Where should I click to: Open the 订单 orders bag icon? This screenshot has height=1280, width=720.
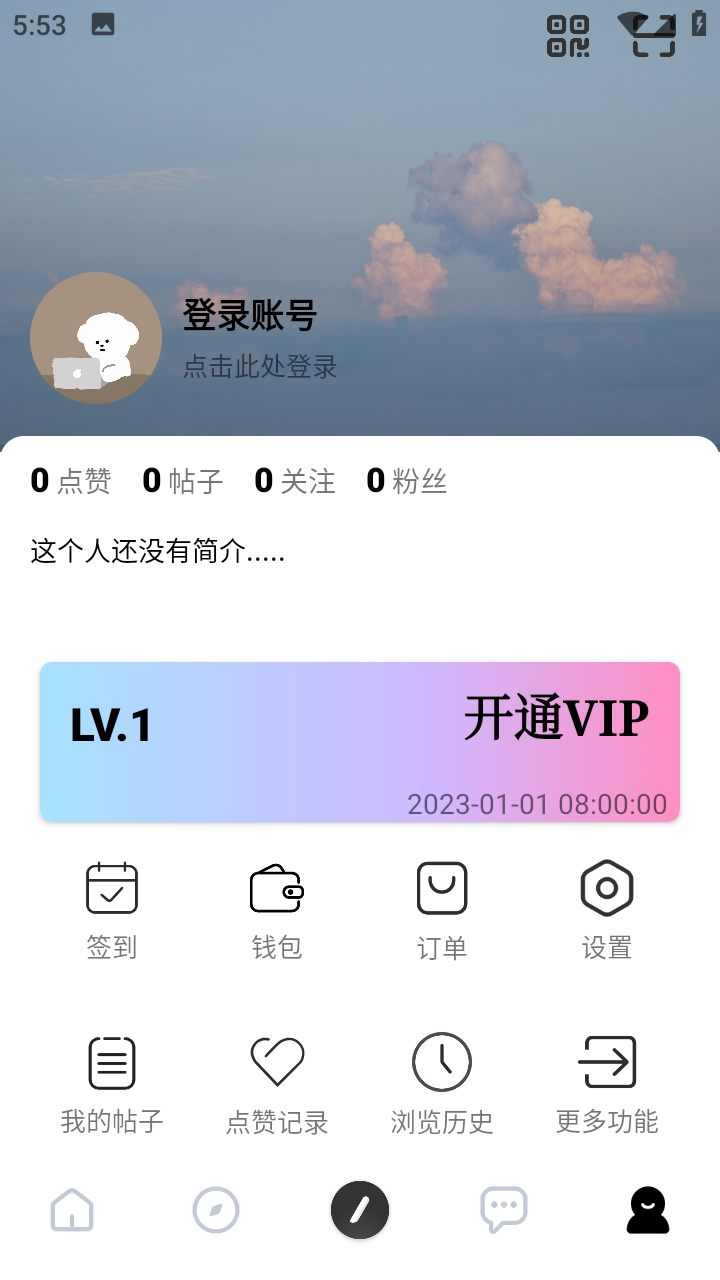pos(441,888)
